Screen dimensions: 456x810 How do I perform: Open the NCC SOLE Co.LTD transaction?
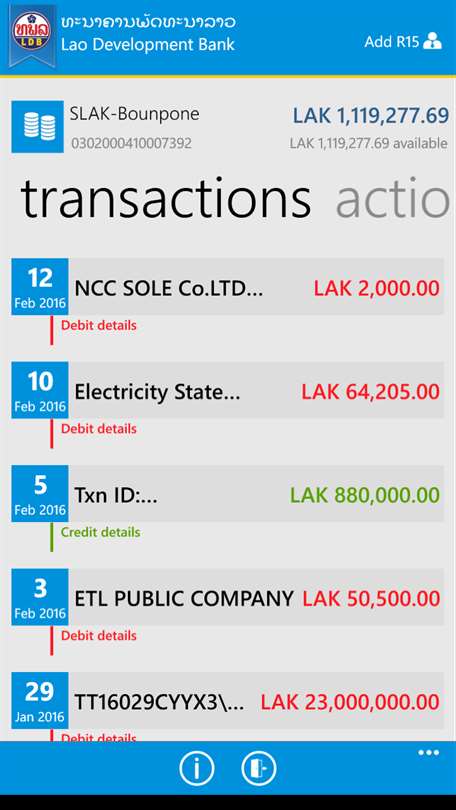tap(228, 287)
